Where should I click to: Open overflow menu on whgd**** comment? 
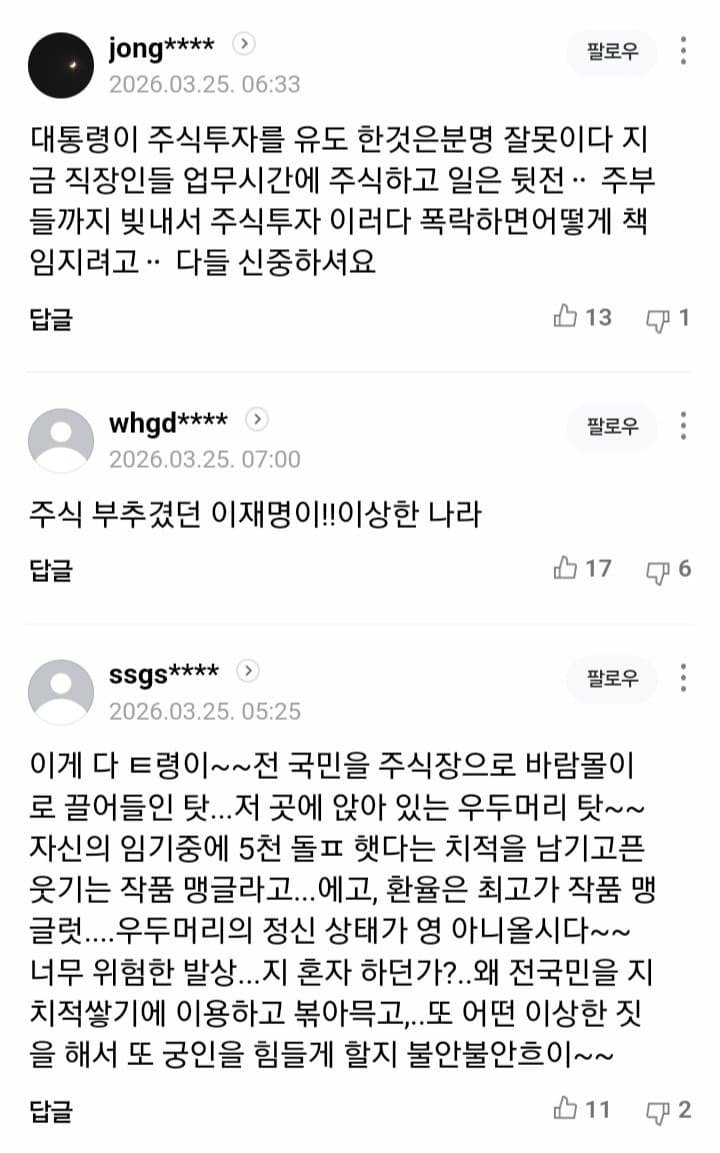683,426
